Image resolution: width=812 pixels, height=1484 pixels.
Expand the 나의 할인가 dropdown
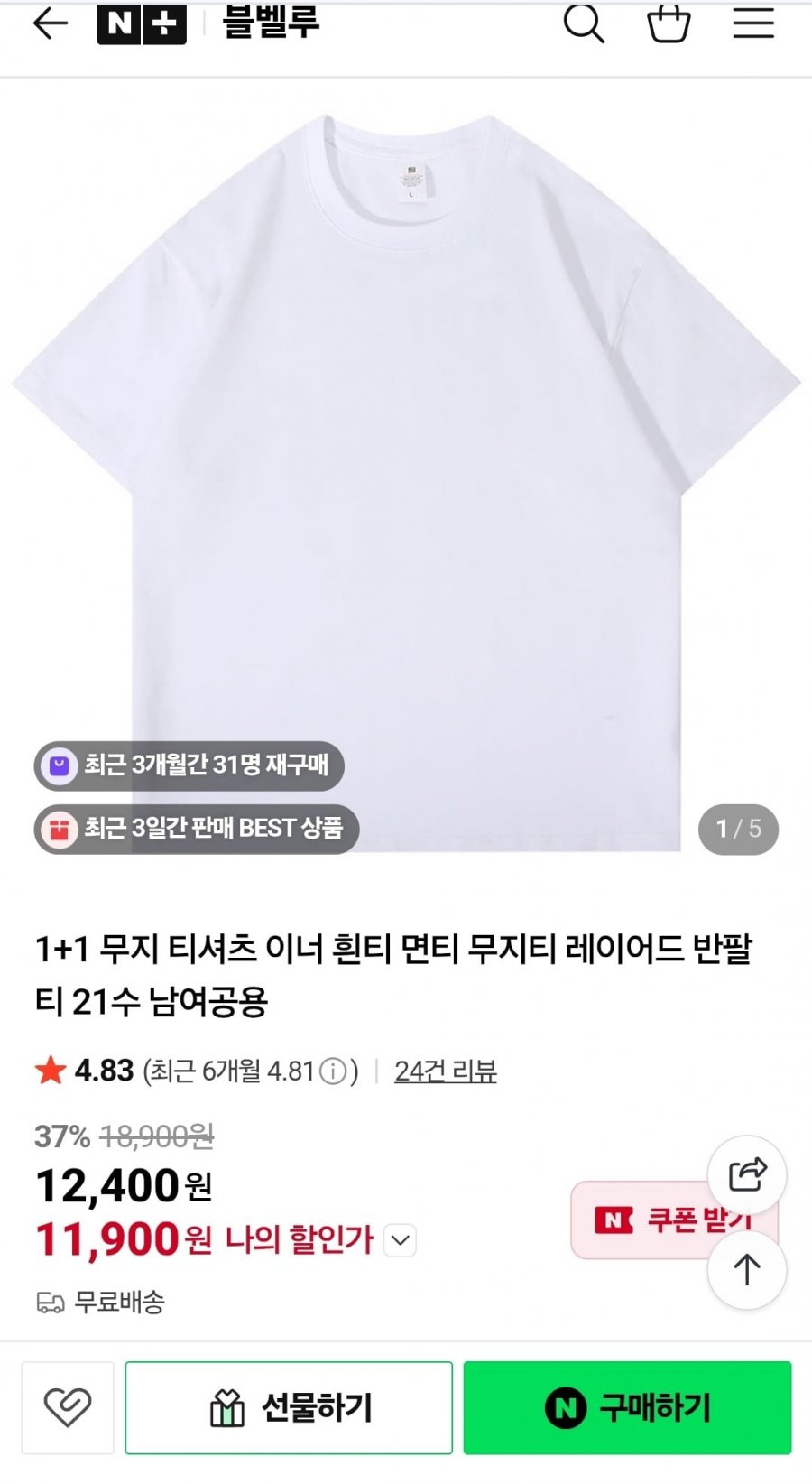[x=401, y=1240]
